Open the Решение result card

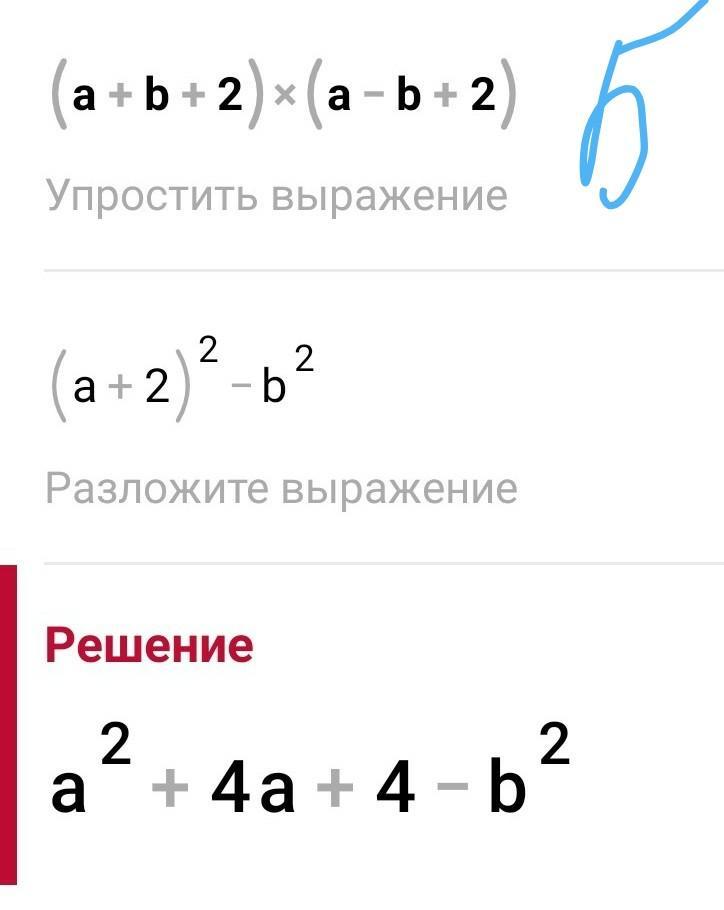[362, 724]
